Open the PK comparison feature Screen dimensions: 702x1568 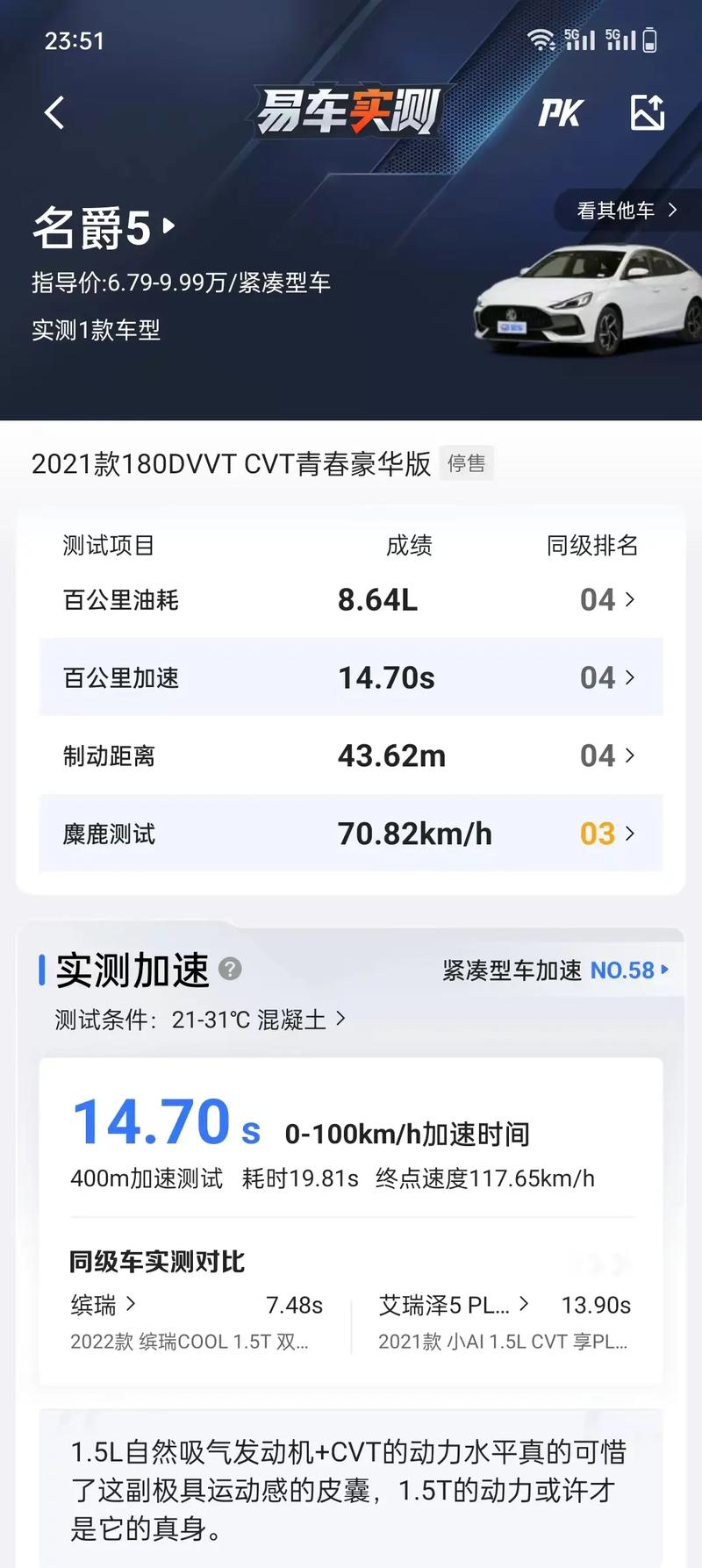coord(560,113)
